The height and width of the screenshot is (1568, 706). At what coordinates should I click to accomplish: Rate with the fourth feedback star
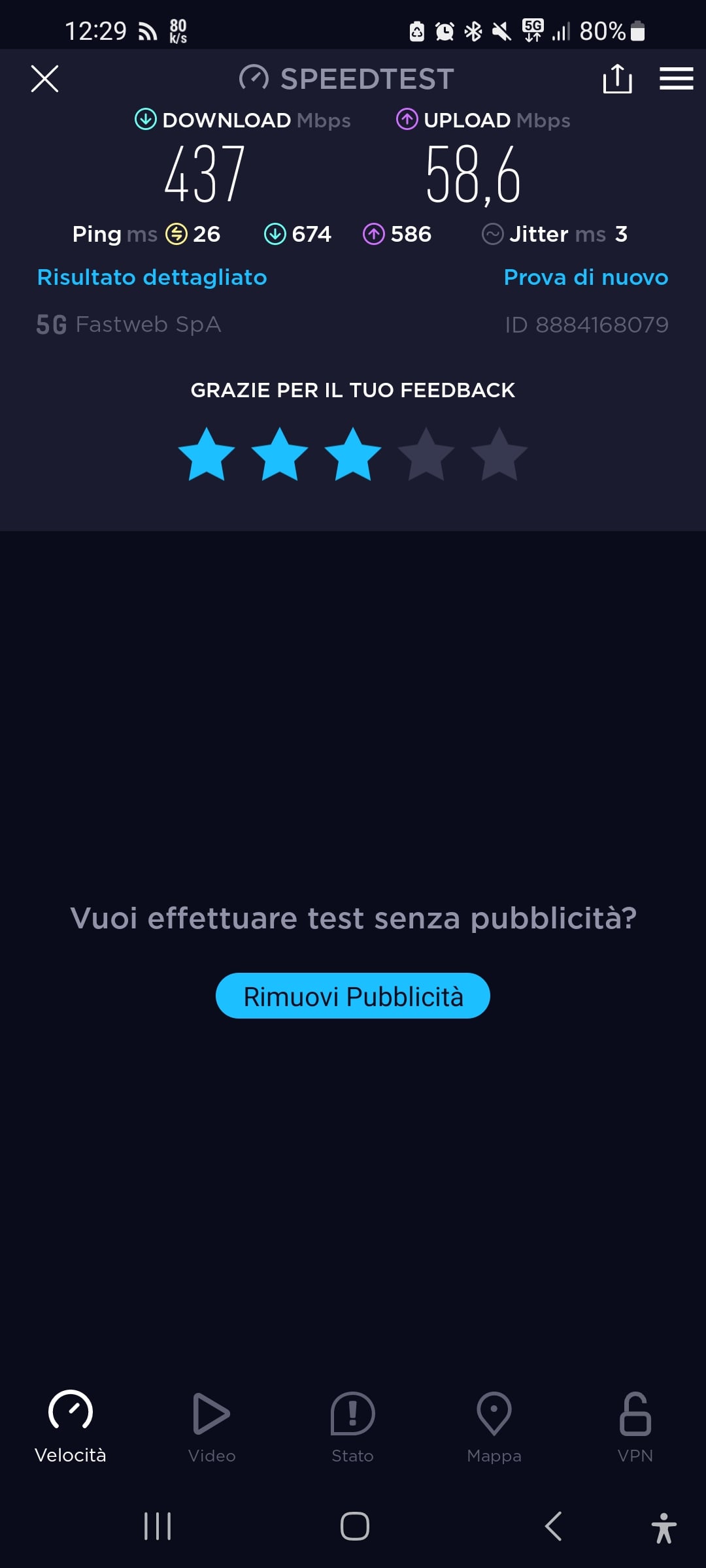(x=426, y=455)
